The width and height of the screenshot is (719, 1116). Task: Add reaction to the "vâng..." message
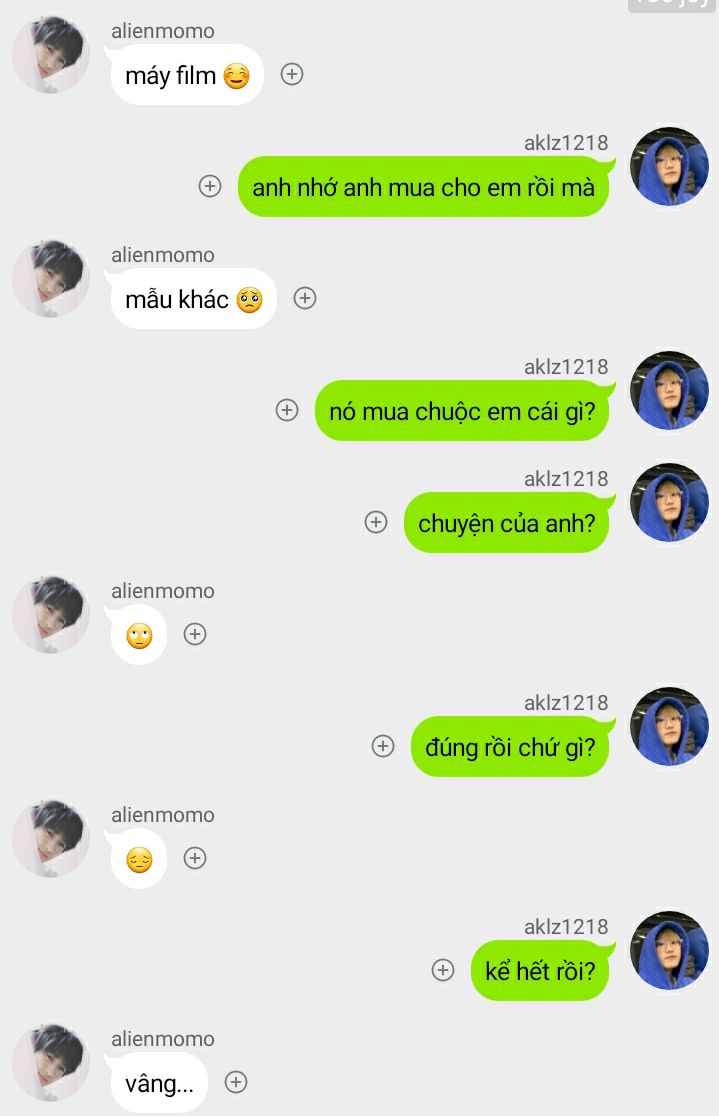236,1082
